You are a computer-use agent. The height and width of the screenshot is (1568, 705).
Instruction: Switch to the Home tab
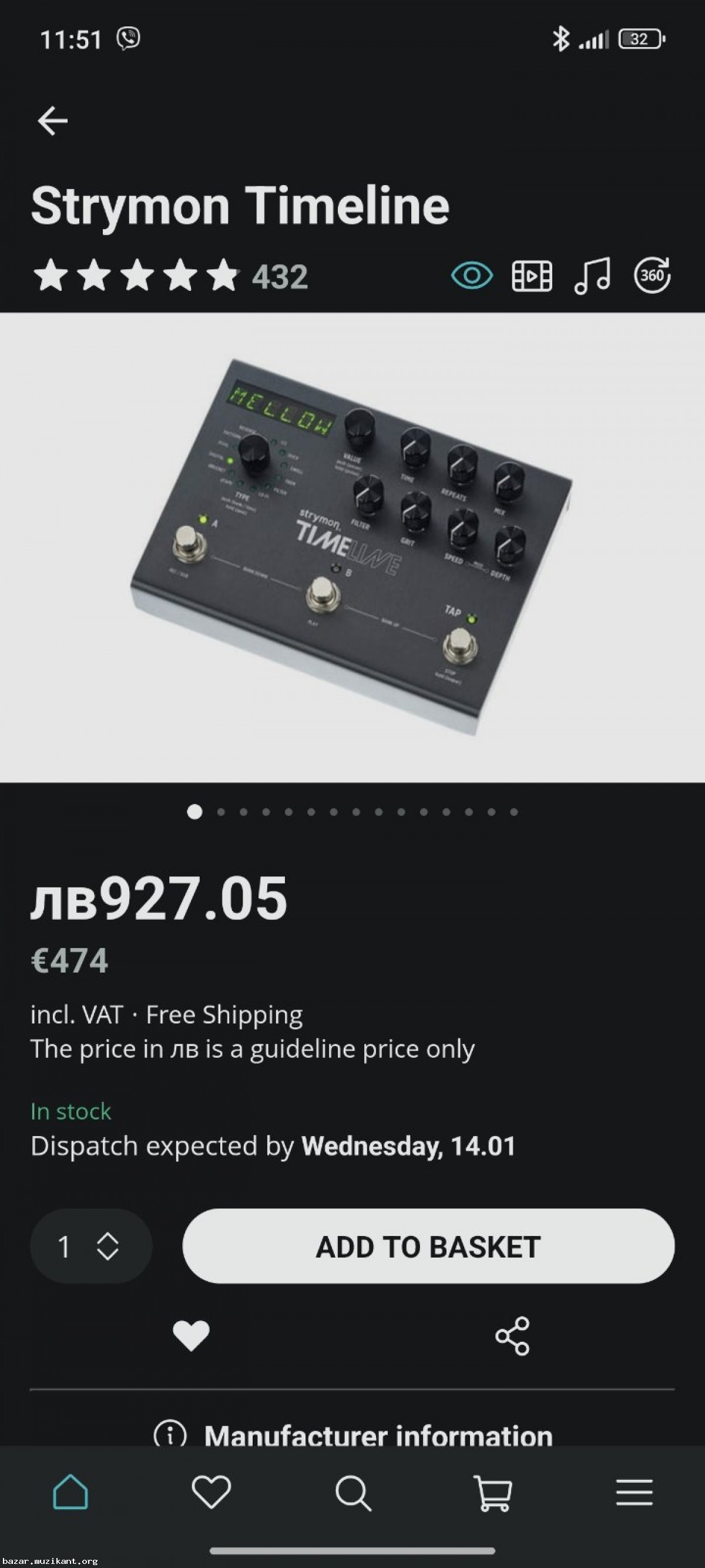pyautogui.click(x=70, y=1492)
